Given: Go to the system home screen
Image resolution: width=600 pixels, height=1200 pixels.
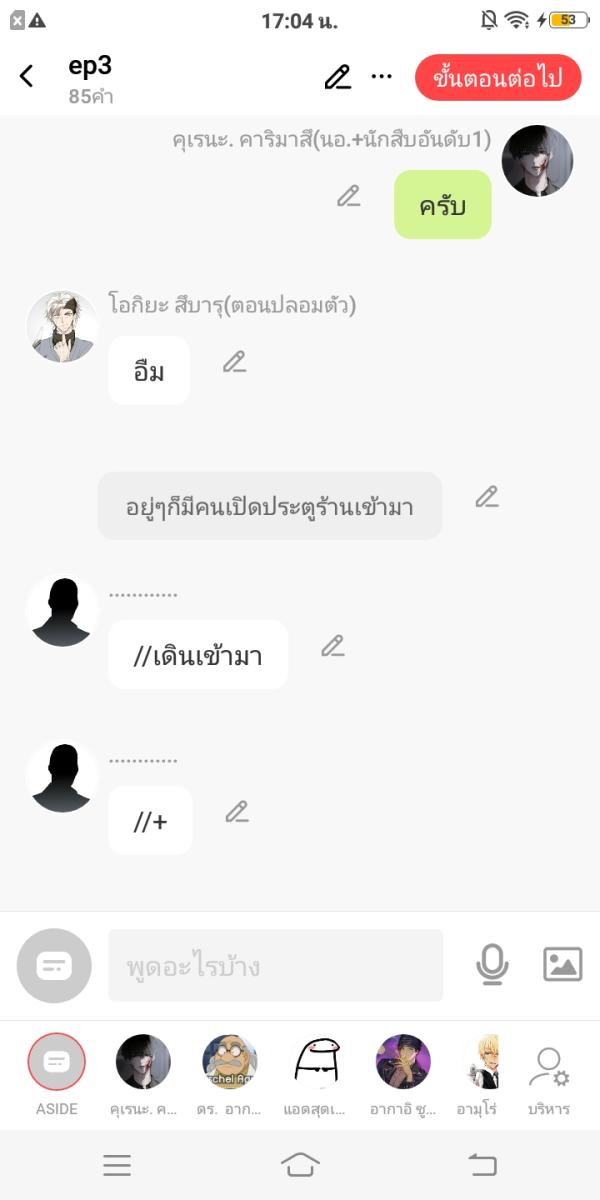Looking at the screenshot, I should coord(300,1164).
